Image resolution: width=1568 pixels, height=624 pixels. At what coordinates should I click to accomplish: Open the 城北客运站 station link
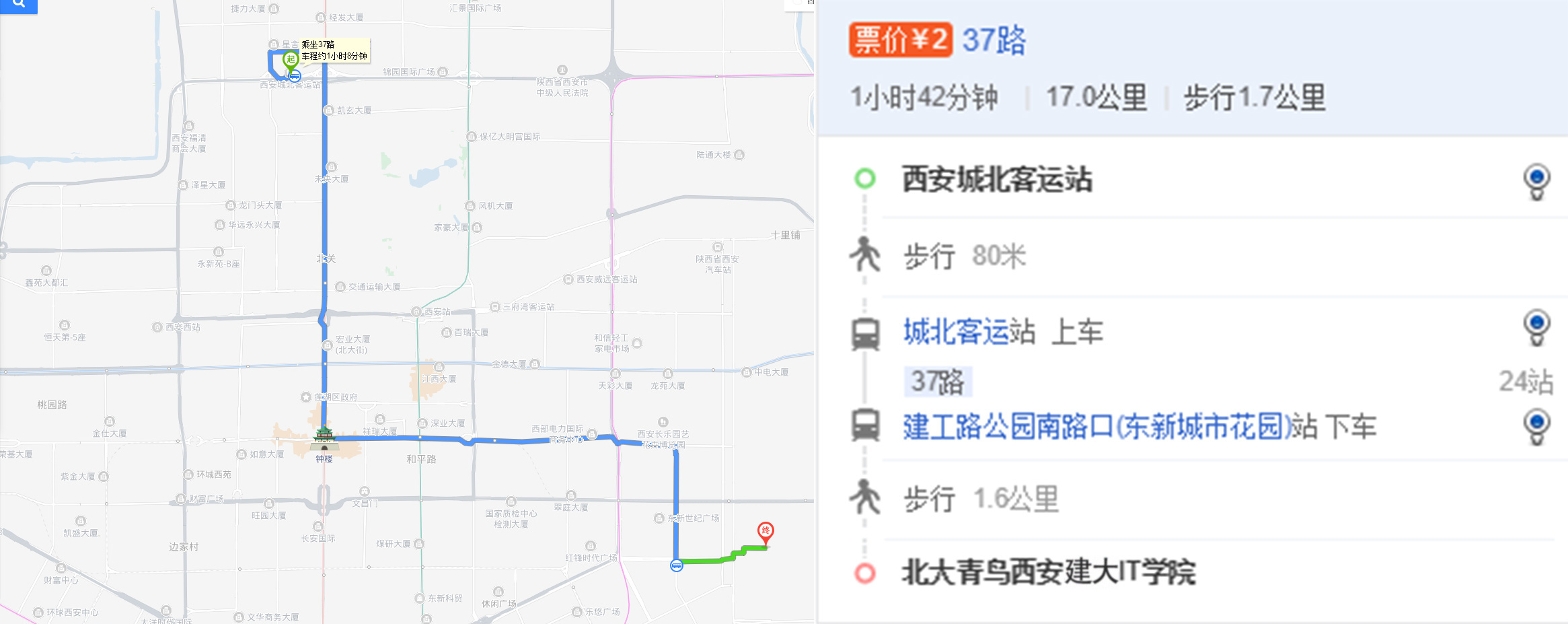tap(969, 332)
